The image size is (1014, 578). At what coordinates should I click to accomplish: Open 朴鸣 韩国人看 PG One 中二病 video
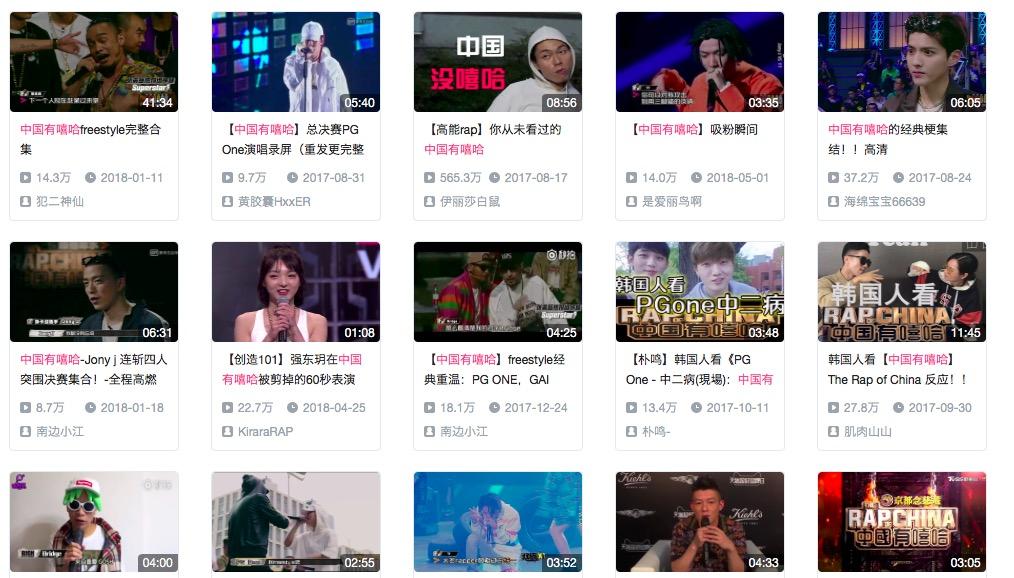click(x=700, y=292)
